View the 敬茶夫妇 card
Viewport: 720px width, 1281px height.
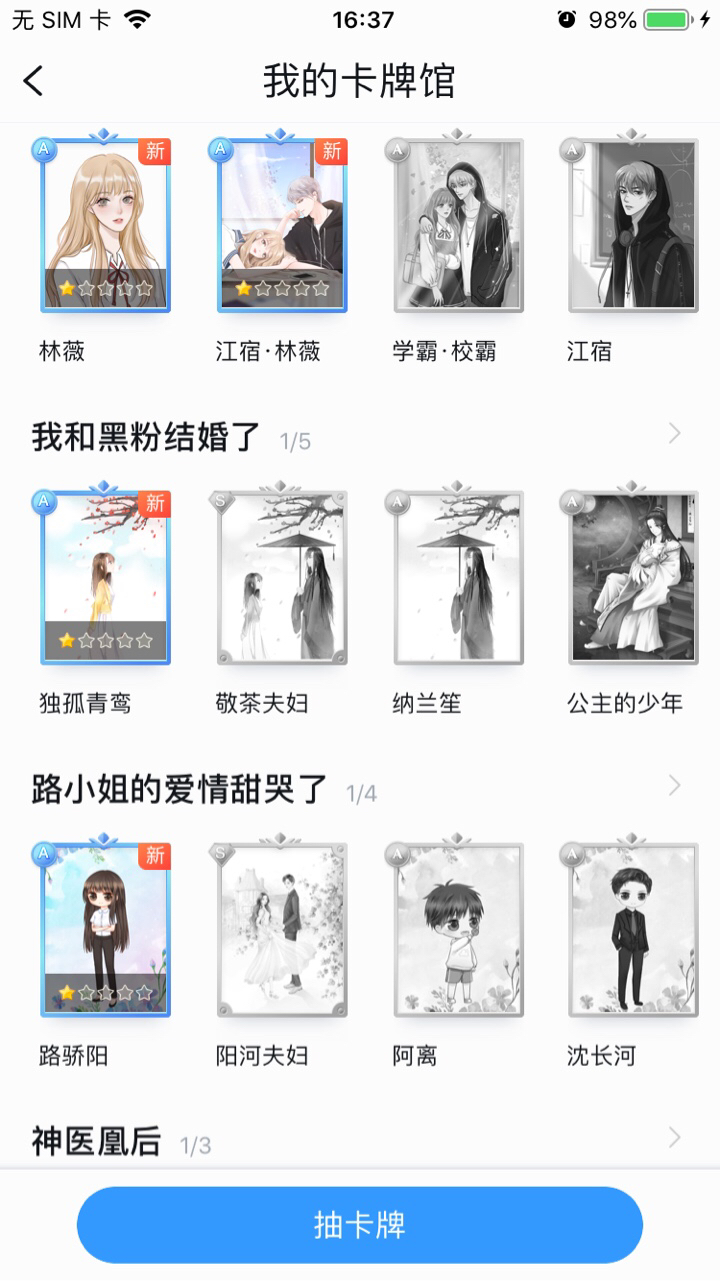tap(282, 578)
